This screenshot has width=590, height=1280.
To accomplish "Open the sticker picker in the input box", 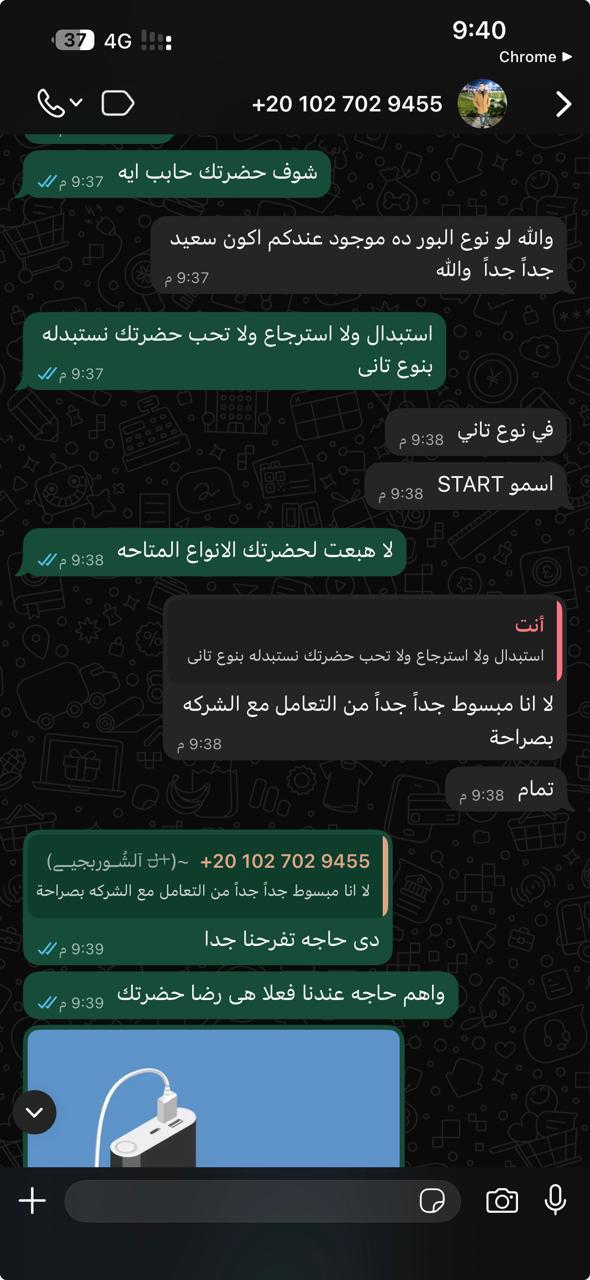I will [432, 1201].
